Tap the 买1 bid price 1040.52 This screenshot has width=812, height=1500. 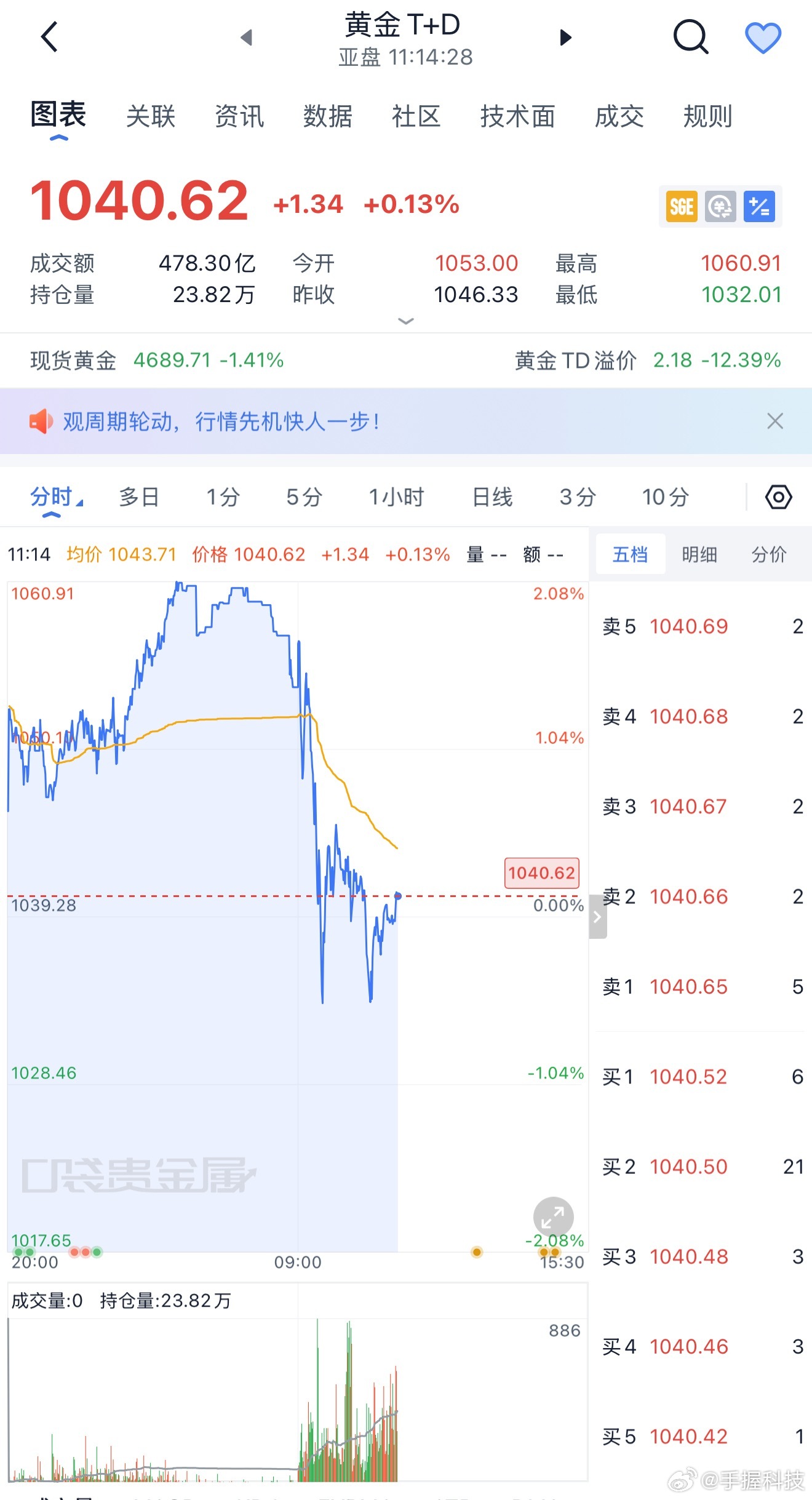(x=688, y=1077)
